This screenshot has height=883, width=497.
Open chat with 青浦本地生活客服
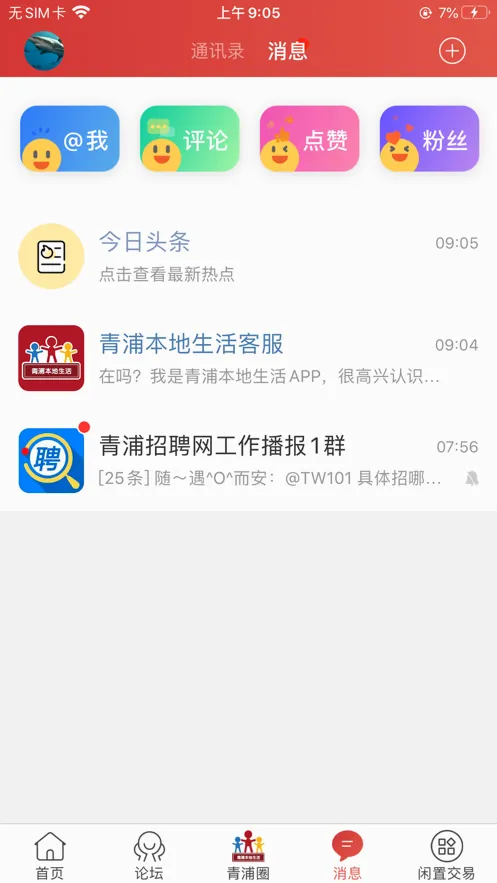click(x=248, y=358)
